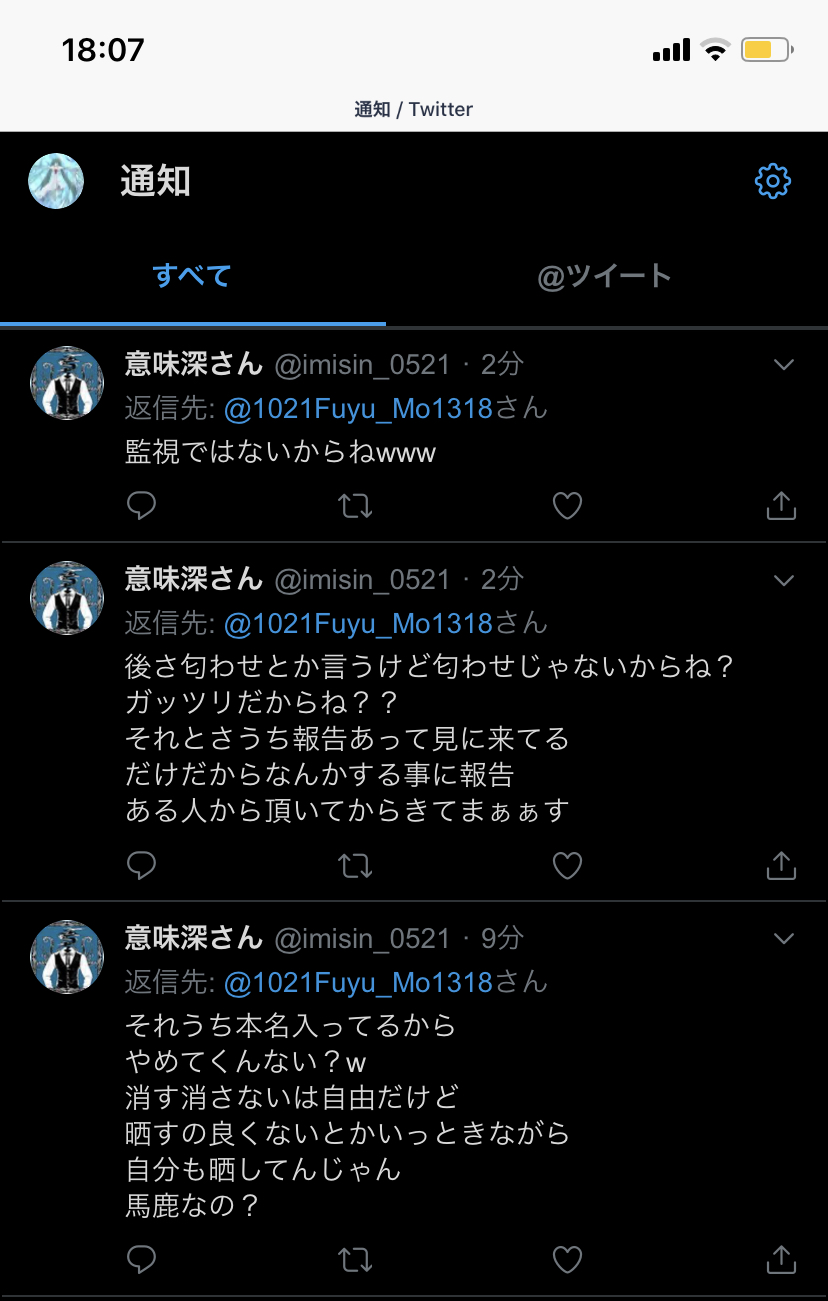Screen dimensions: 828x1301
Task: Open the full 監視ではないからねwww tweet
Action: point(281,453)
